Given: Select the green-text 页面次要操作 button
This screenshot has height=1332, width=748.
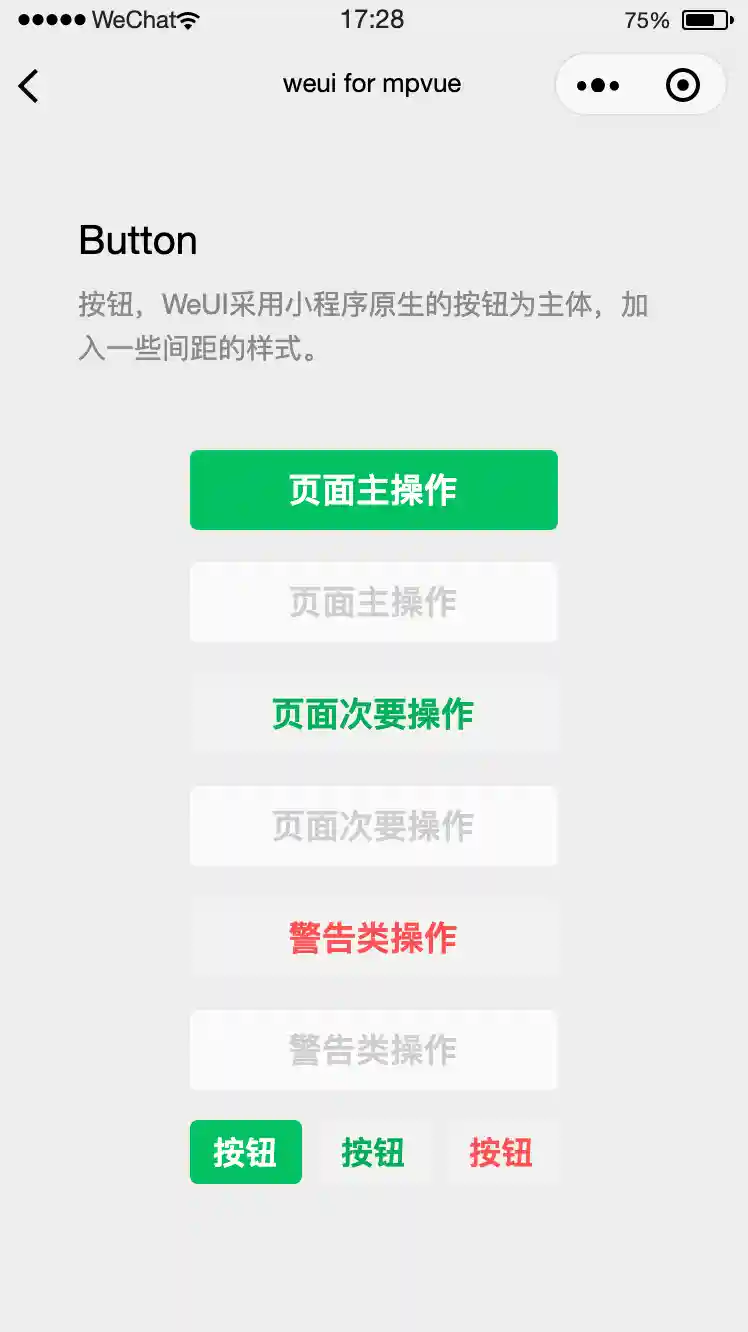Looking at the screenshot, I should tap(373, 714).
